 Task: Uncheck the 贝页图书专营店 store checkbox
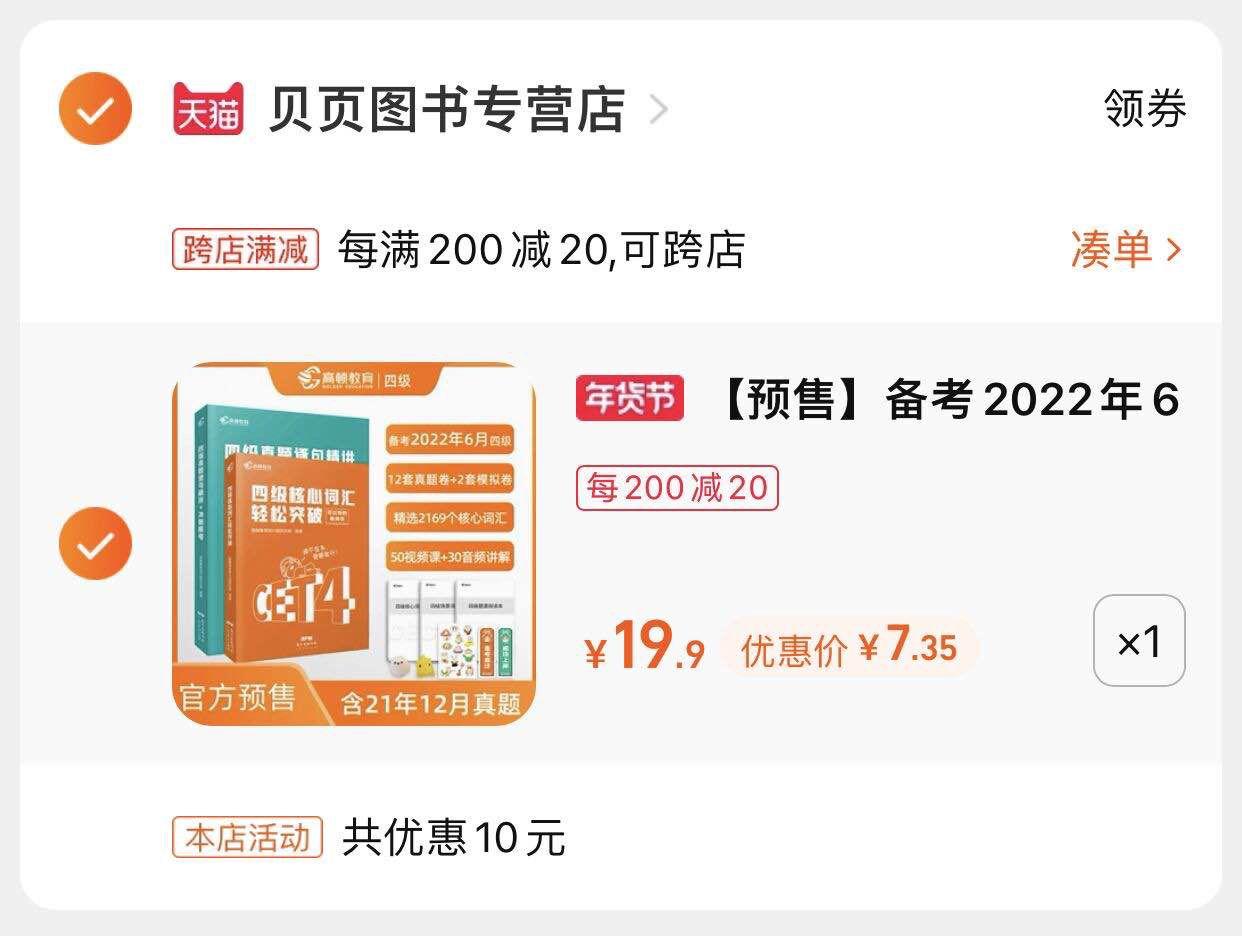(95, 108)
